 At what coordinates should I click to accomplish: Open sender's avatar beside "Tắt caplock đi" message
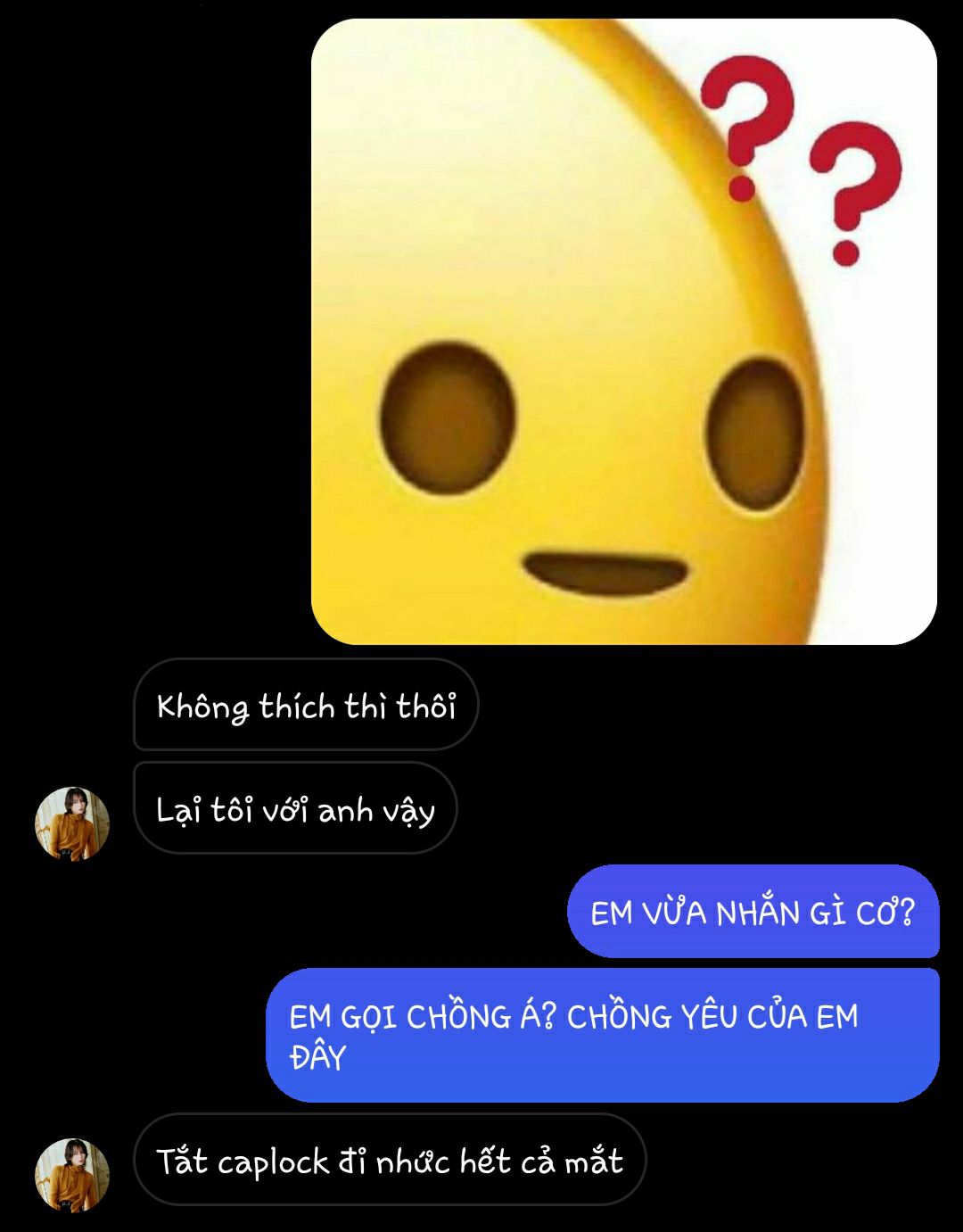click(71, 1174)
